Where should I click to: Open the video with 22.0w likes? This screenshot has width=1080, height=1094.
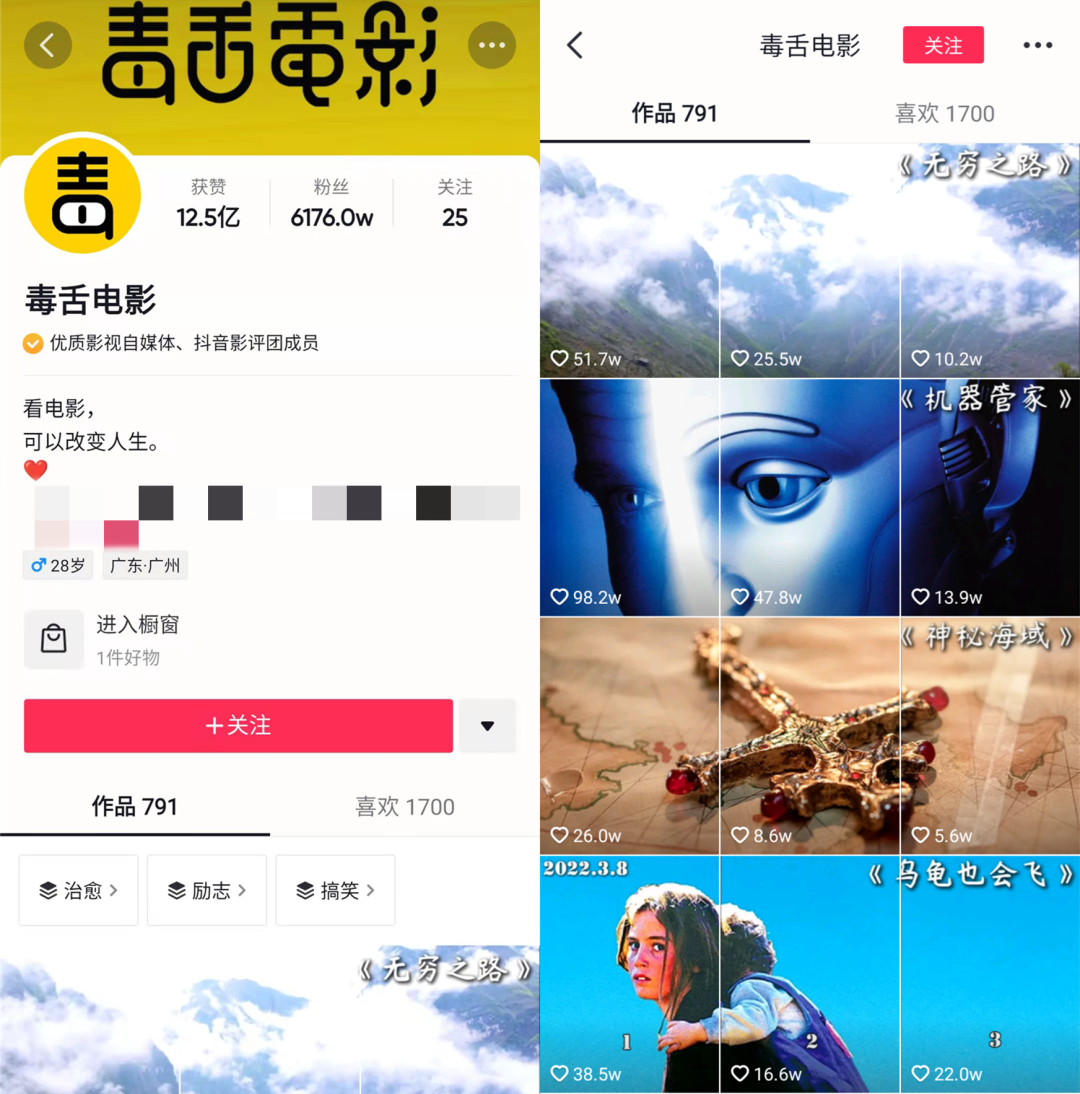990,973
